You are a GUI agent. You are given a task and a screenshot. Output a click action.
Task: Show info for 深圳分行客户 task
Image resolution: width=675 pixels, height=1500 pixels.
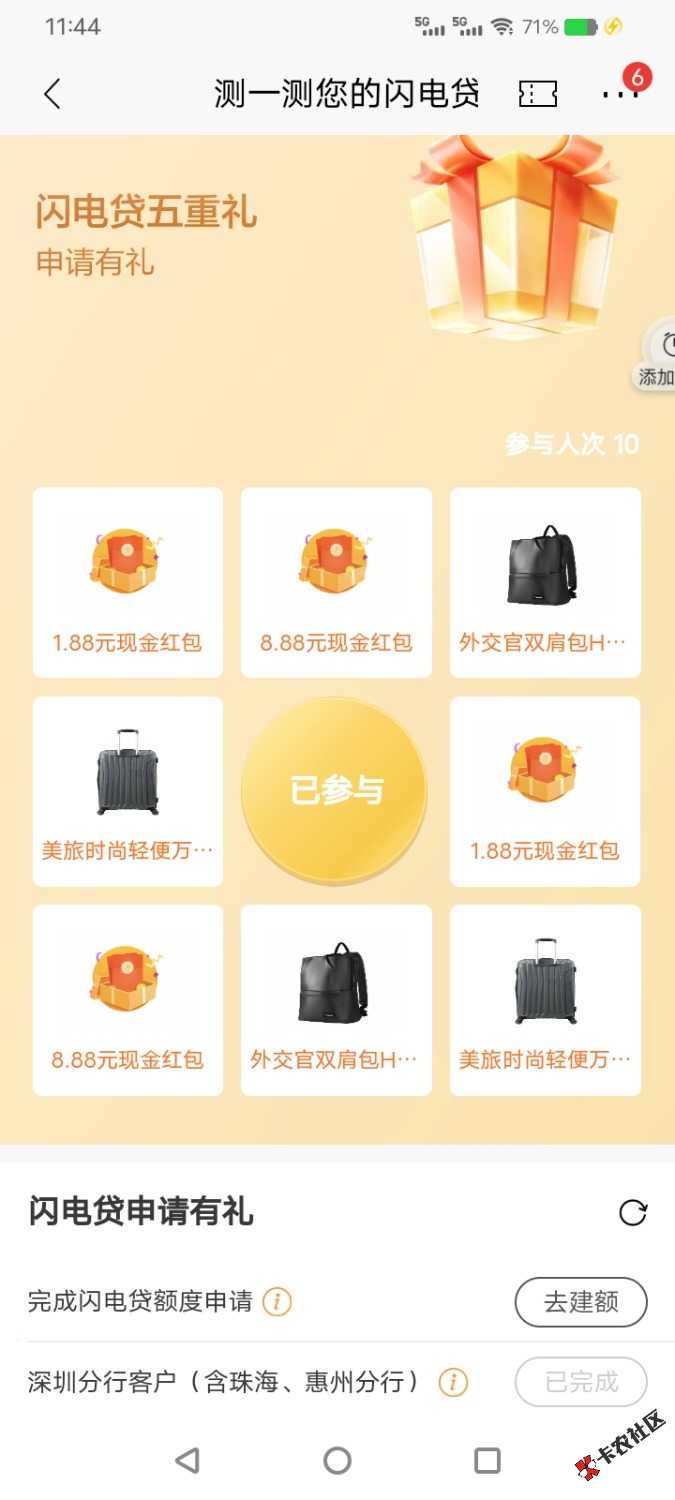(453, 1383)
